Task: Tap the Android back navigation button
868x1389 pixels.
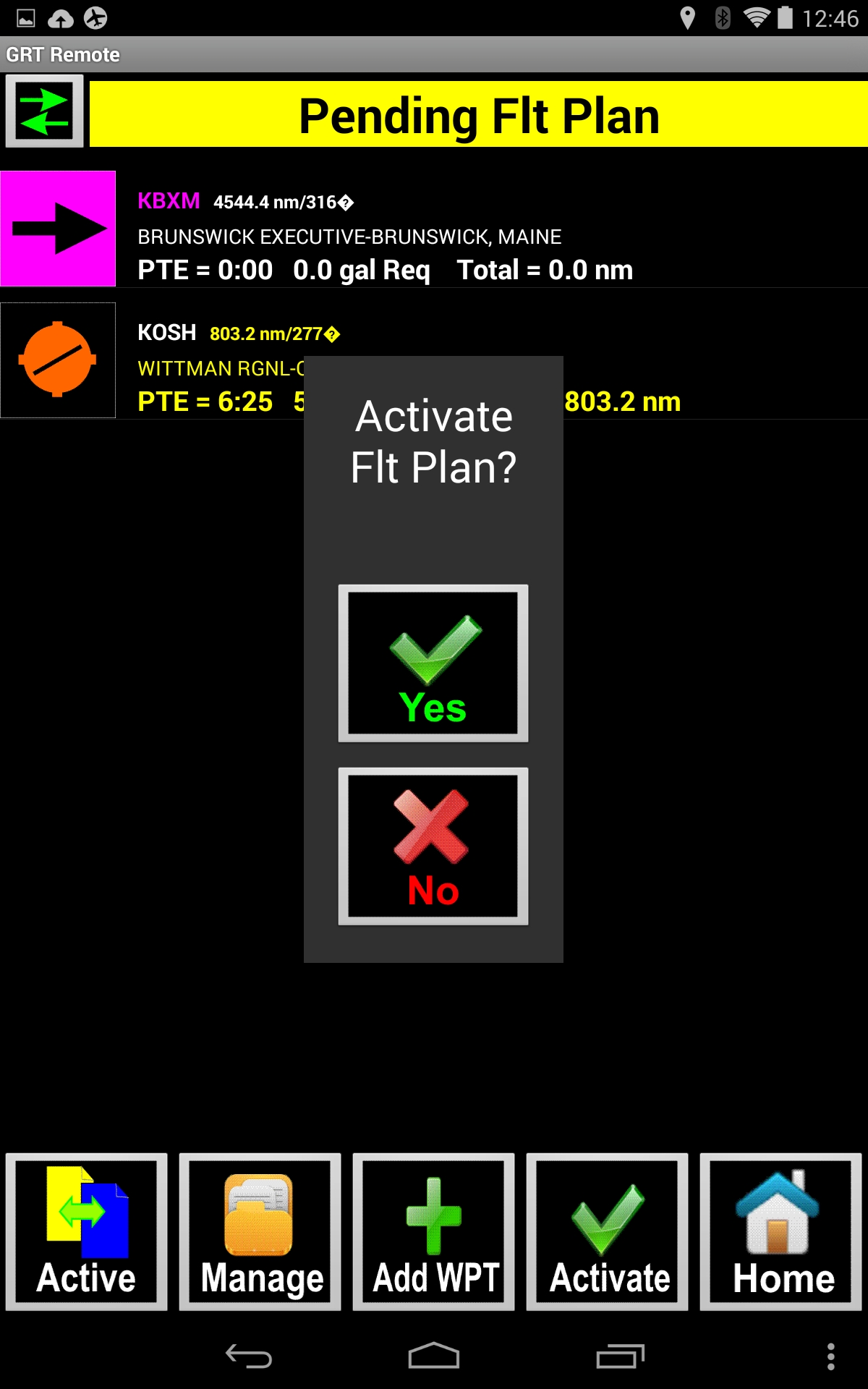Action: (249, 1356)
